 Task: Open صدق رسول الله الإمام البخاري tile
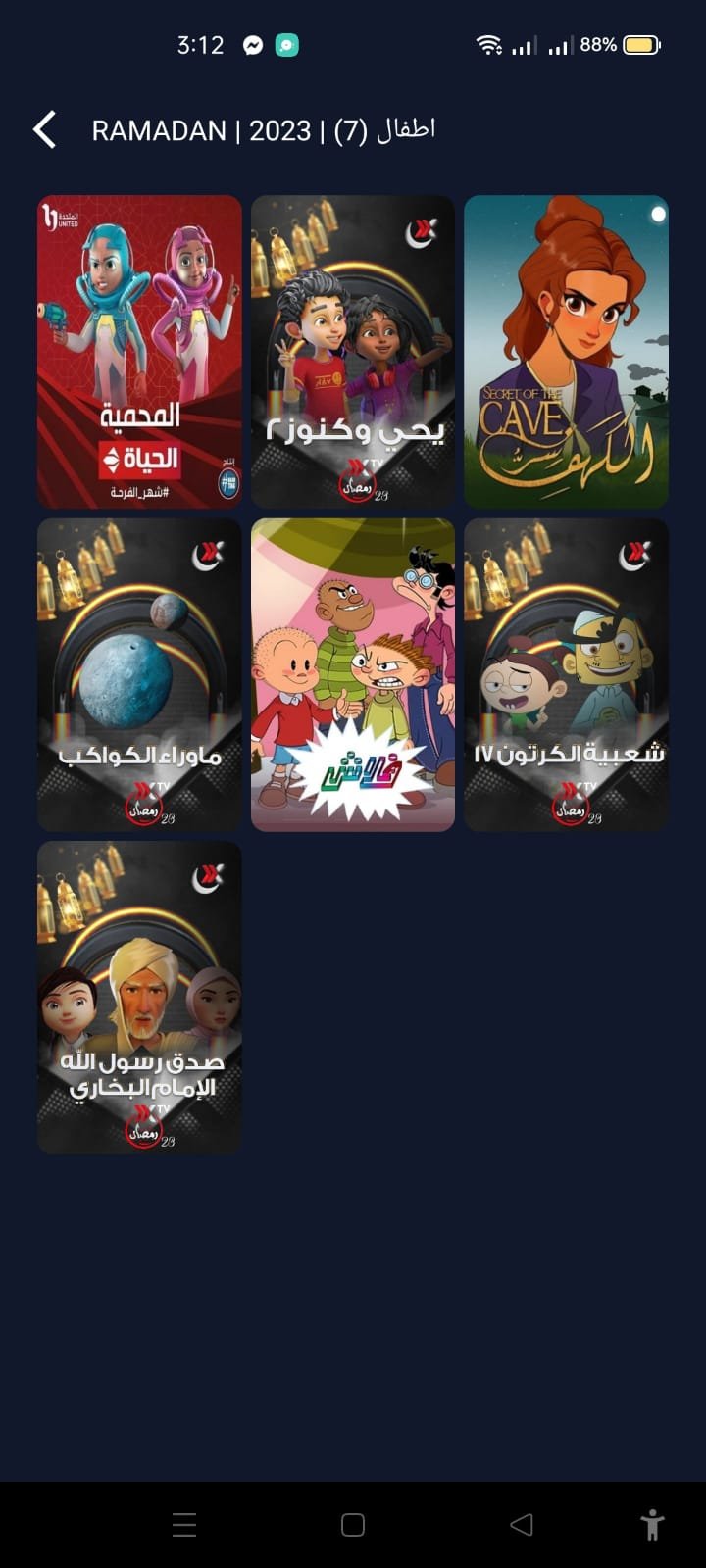pos(139,997)
